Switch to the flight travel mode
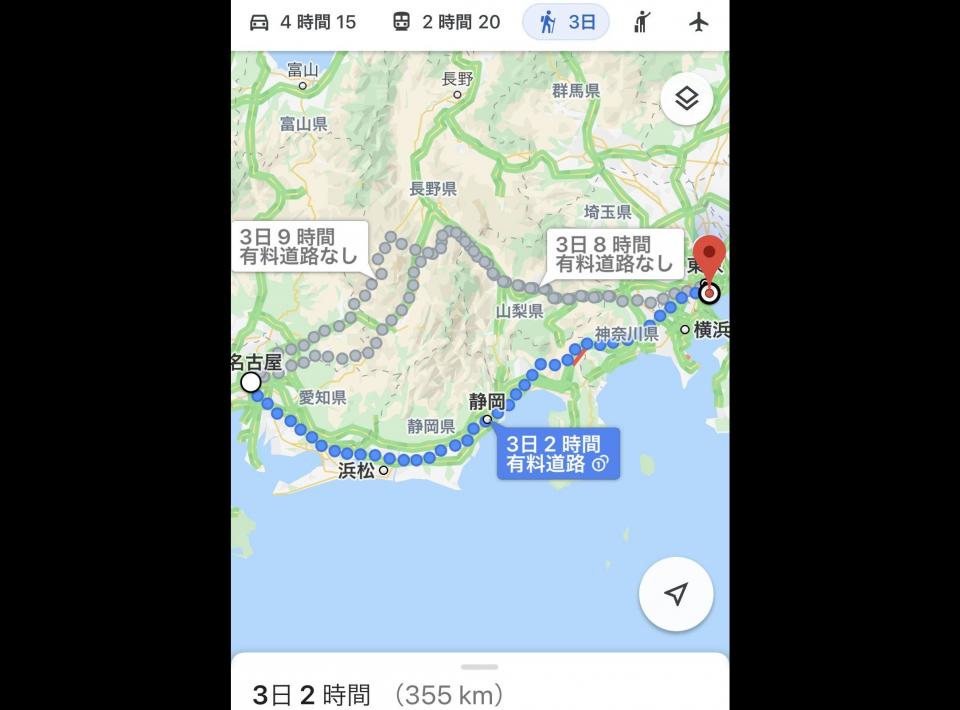 click(x=699, y=22)
